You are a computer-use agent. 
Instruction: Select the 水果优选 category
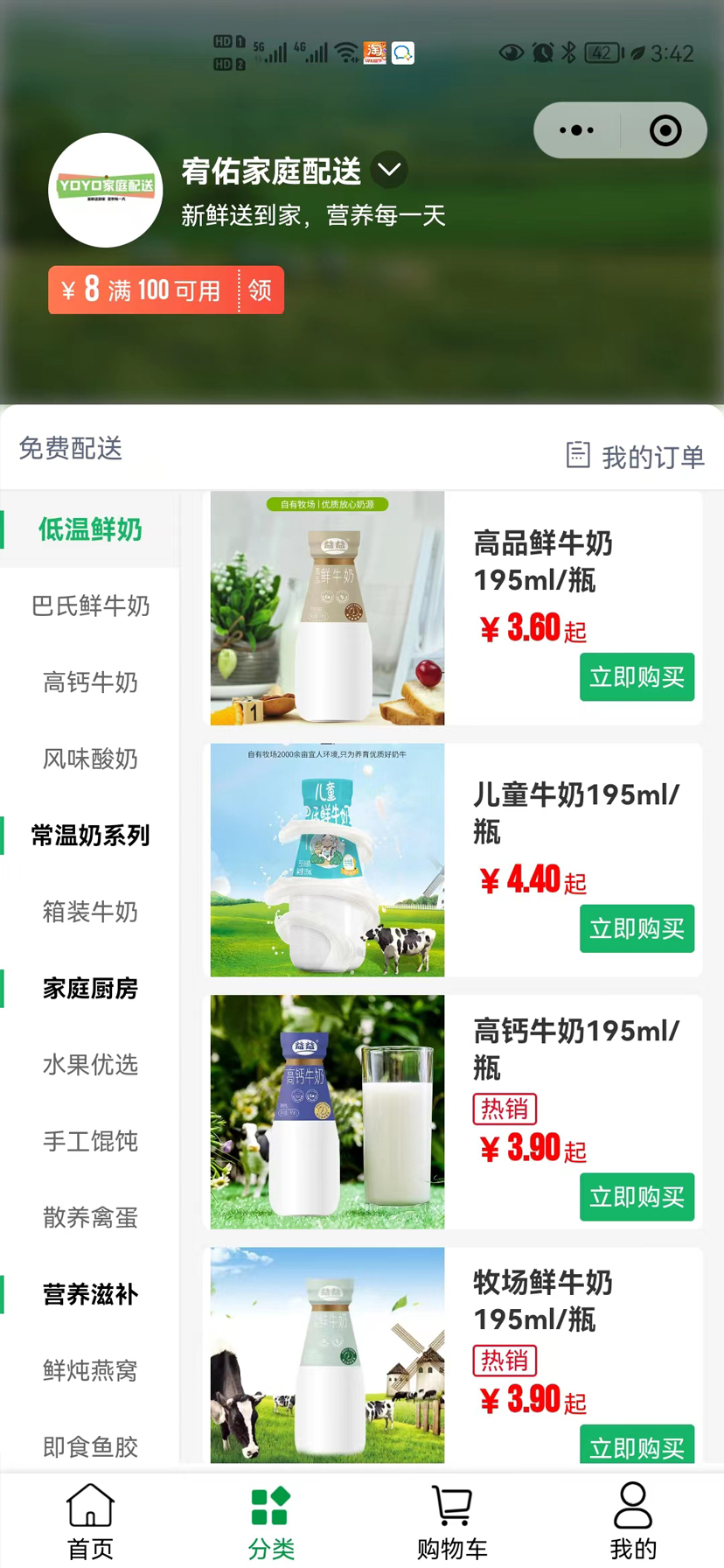pos(90,1065)
